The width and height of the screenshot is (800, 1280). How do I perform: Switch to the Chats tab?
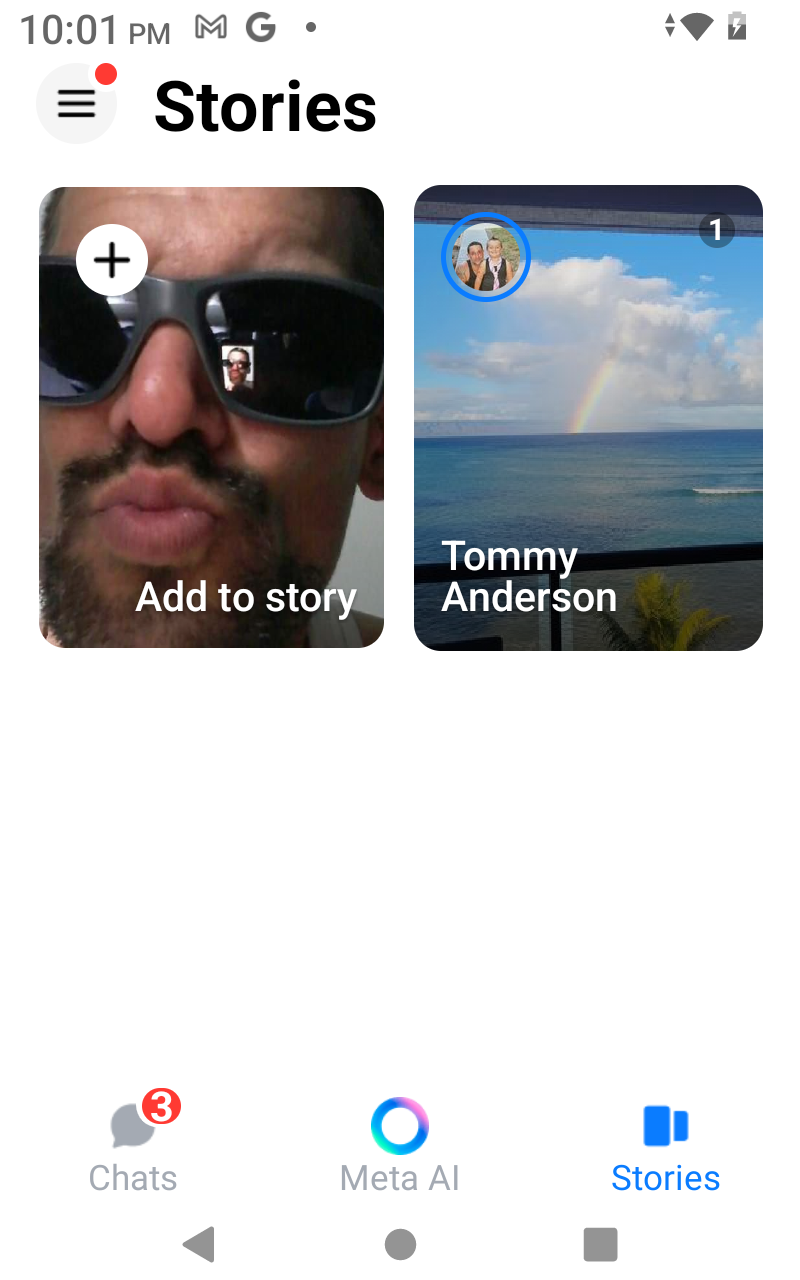point(133,1148)
